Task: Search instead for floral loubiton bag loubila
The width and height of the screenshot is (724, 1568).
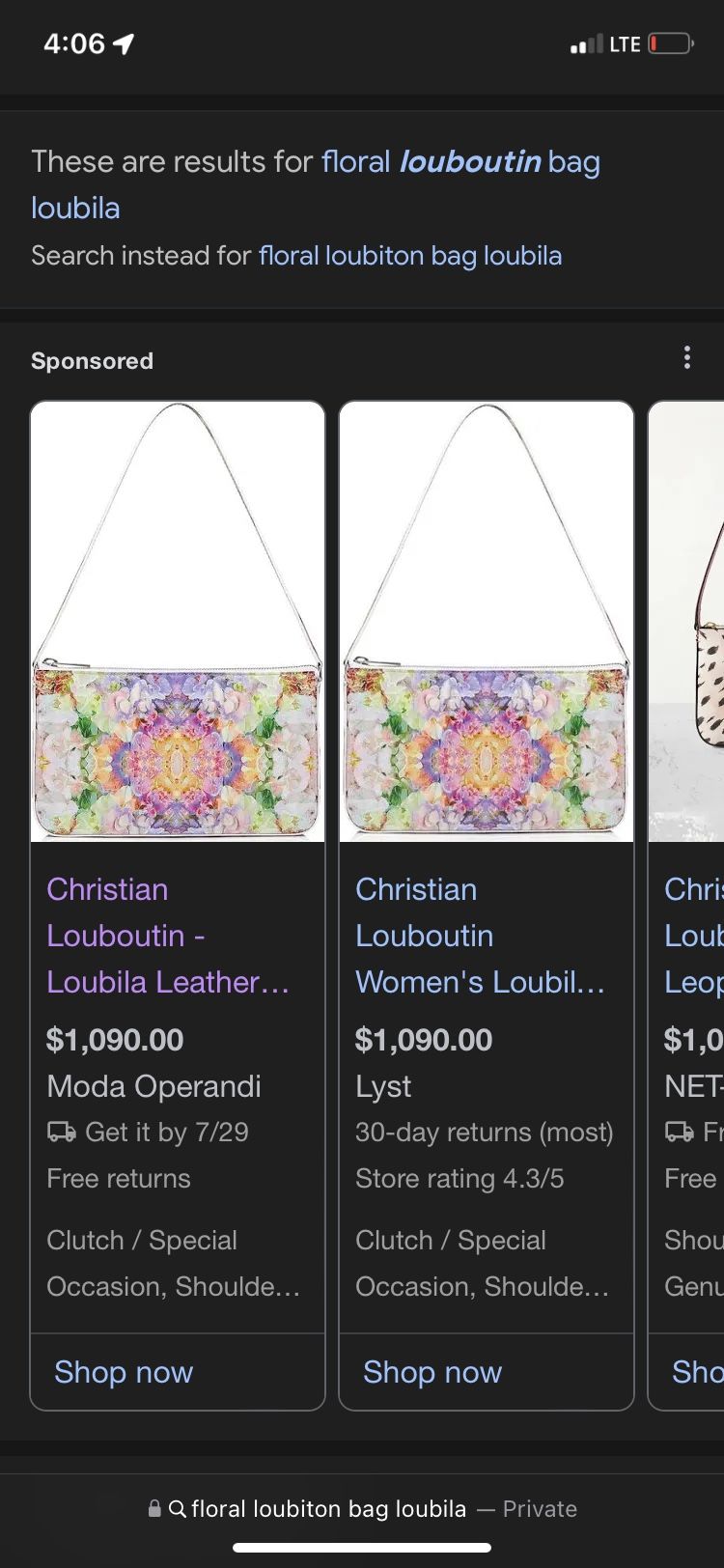Action: tap(410, 256)
